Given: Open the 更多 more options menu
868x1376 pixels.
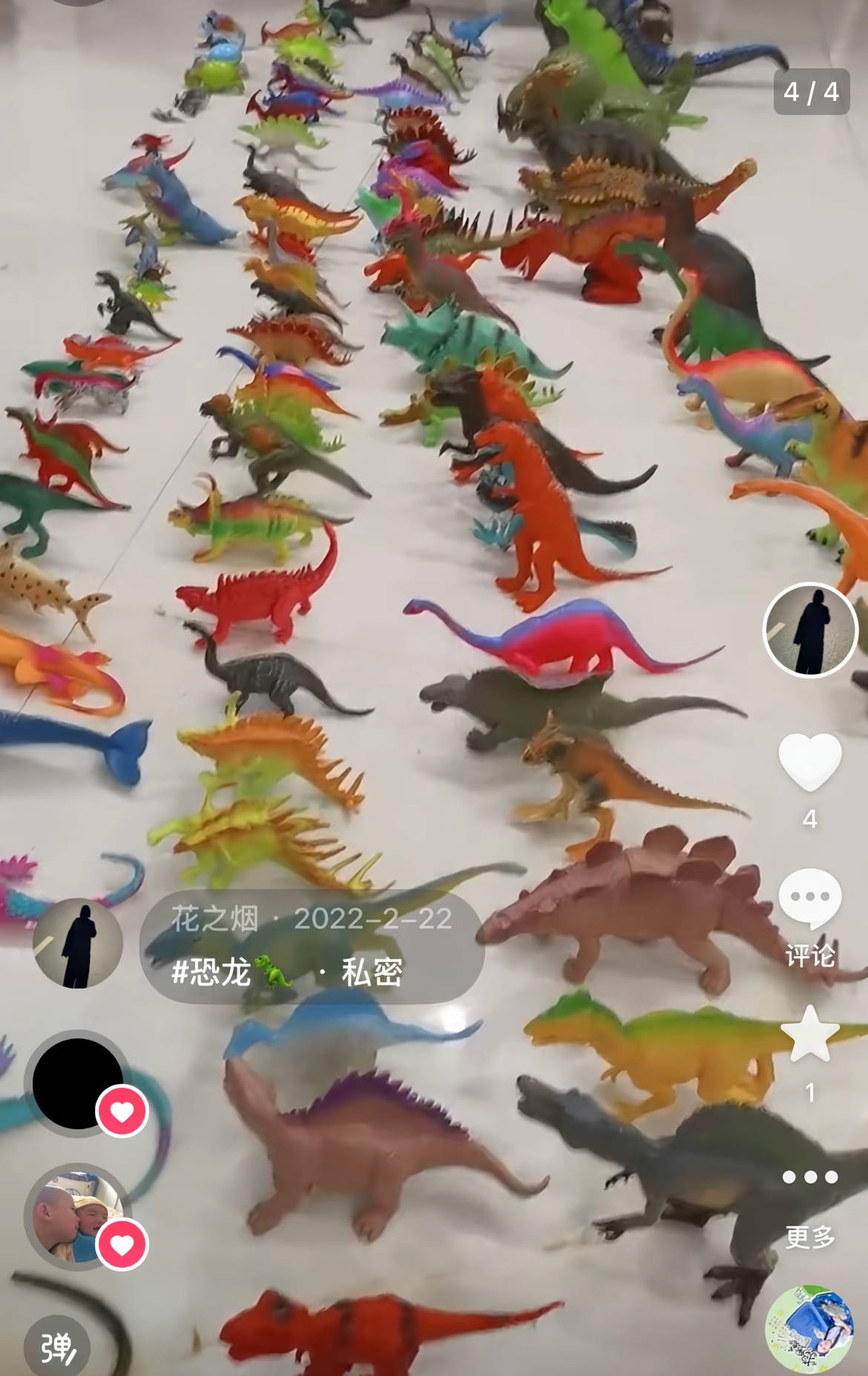Looking at the screenshot, I should (x=809, y=1178).
